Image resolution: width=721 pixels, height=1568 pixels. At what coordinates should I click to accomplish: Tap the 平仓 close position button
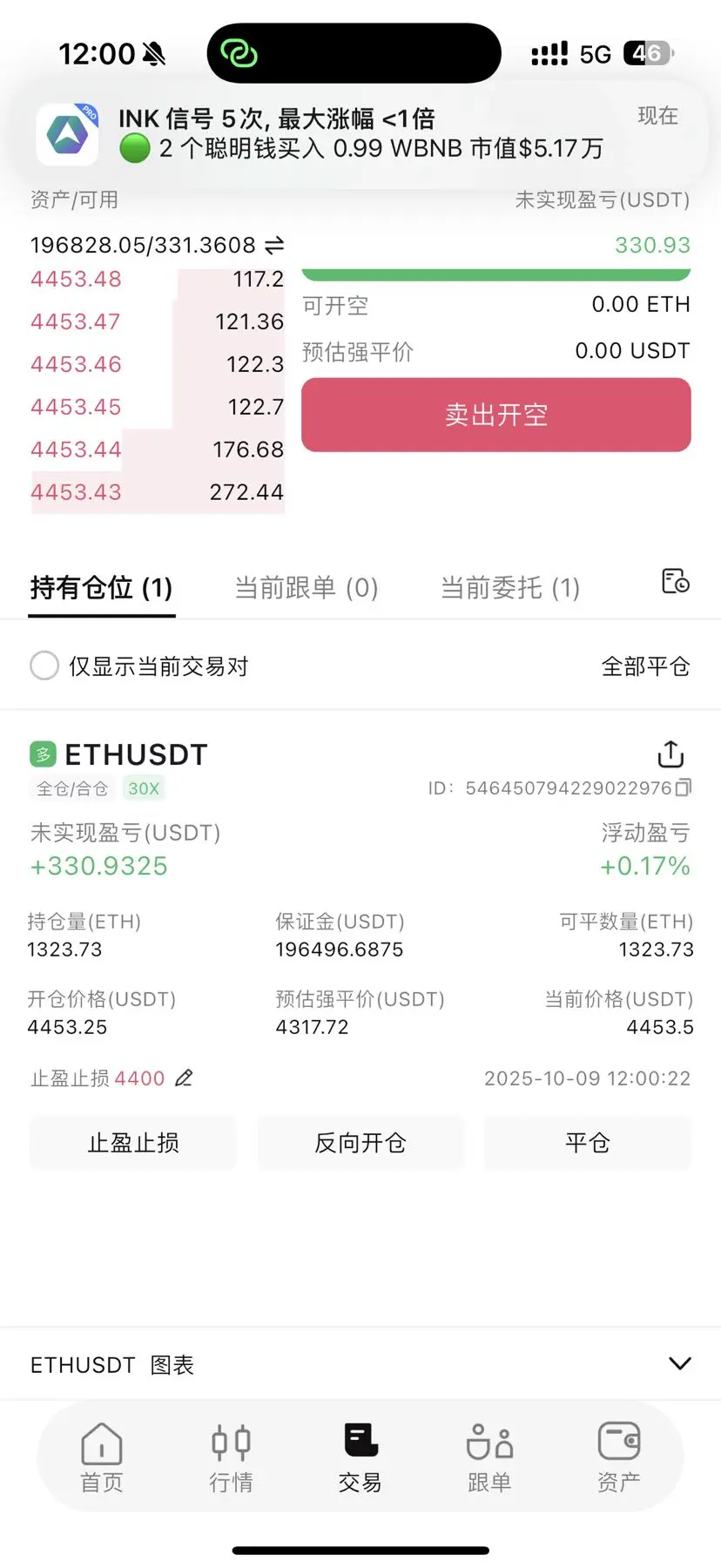coord(588,1143)
